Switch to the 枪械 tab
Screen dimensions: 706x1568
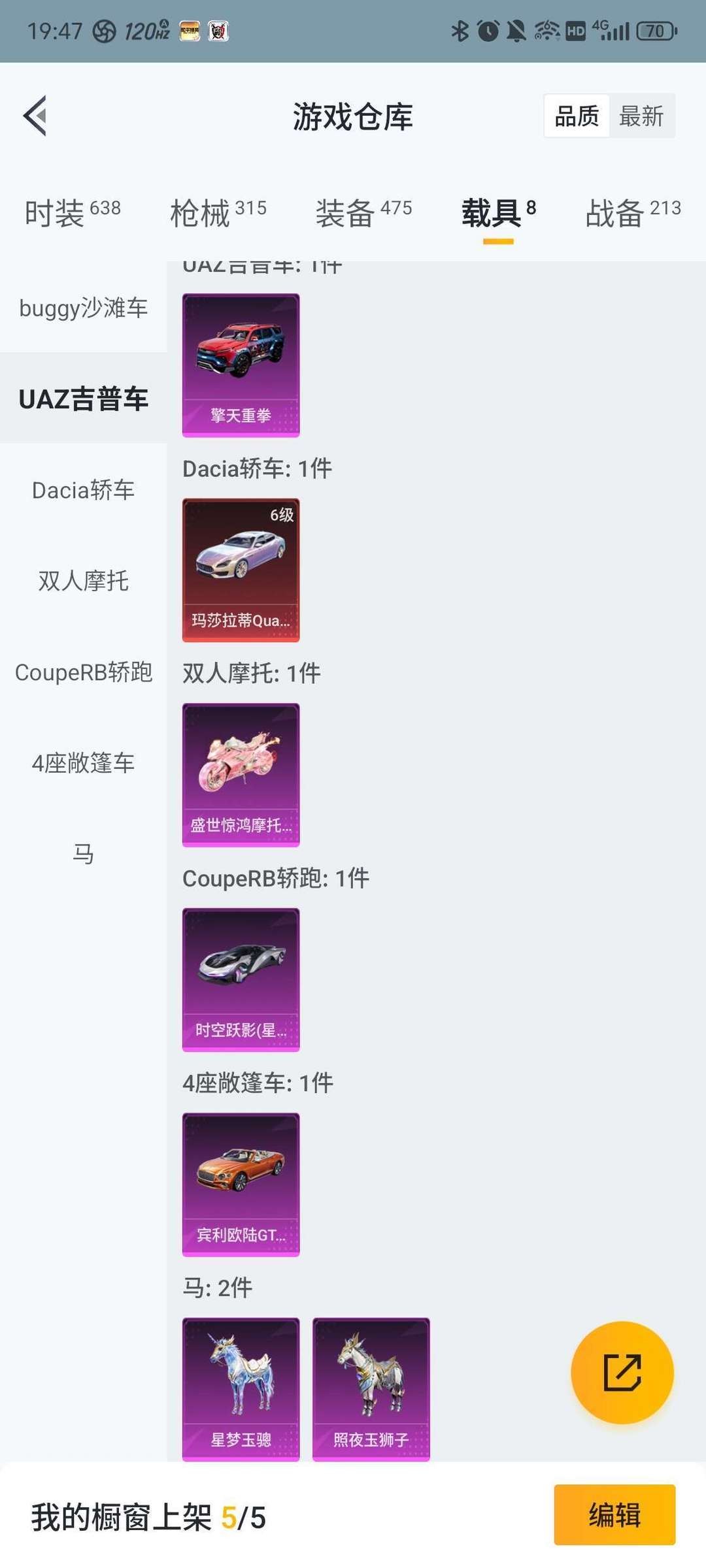(x=218, y=213)
